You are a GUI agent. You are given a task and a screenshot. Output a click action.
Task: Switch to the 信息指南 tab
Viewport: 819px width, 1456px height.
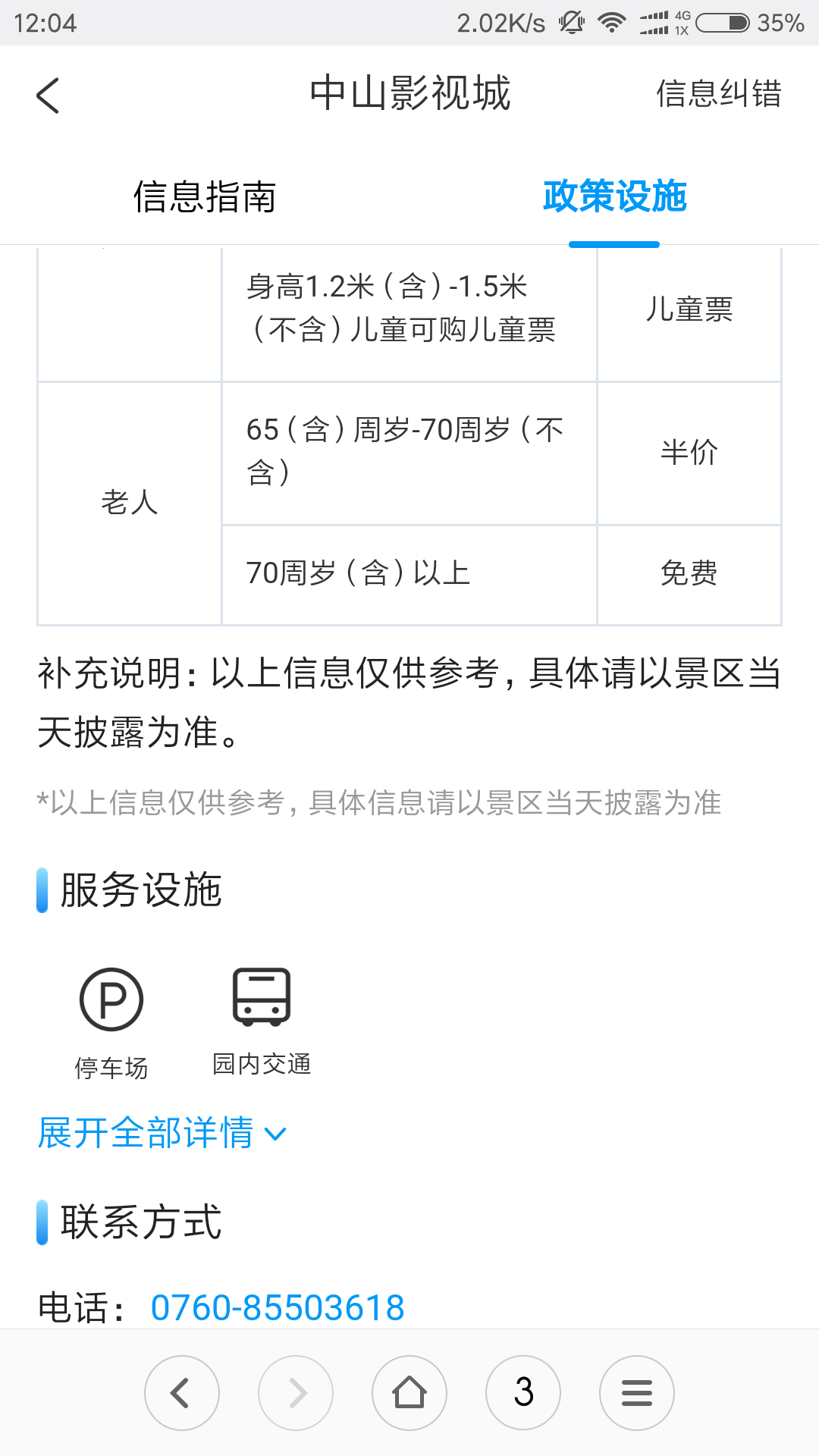pos(205,197)
